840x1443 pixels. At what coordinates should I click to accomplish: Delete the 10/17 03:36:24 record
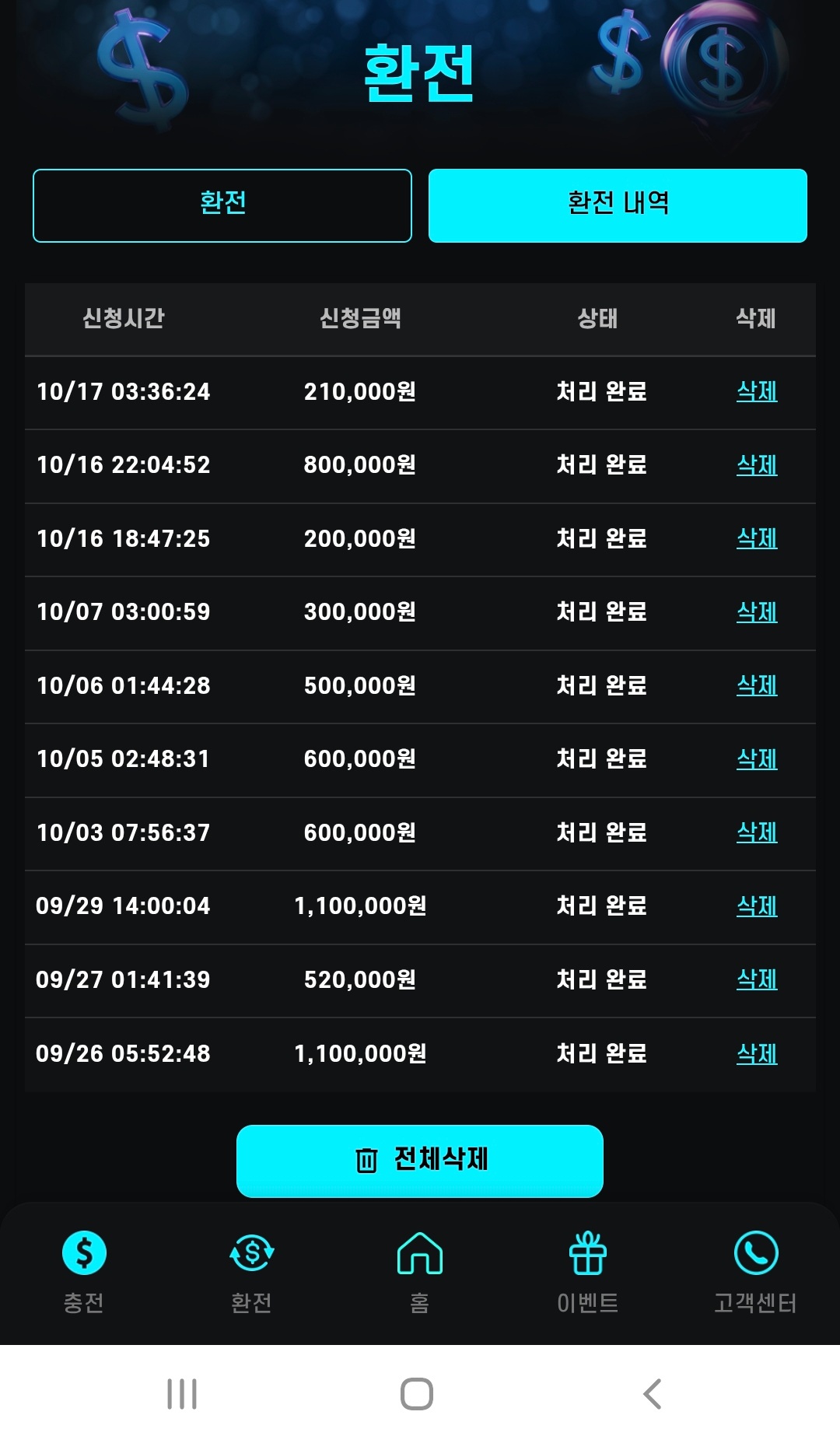tap(757, 391)
